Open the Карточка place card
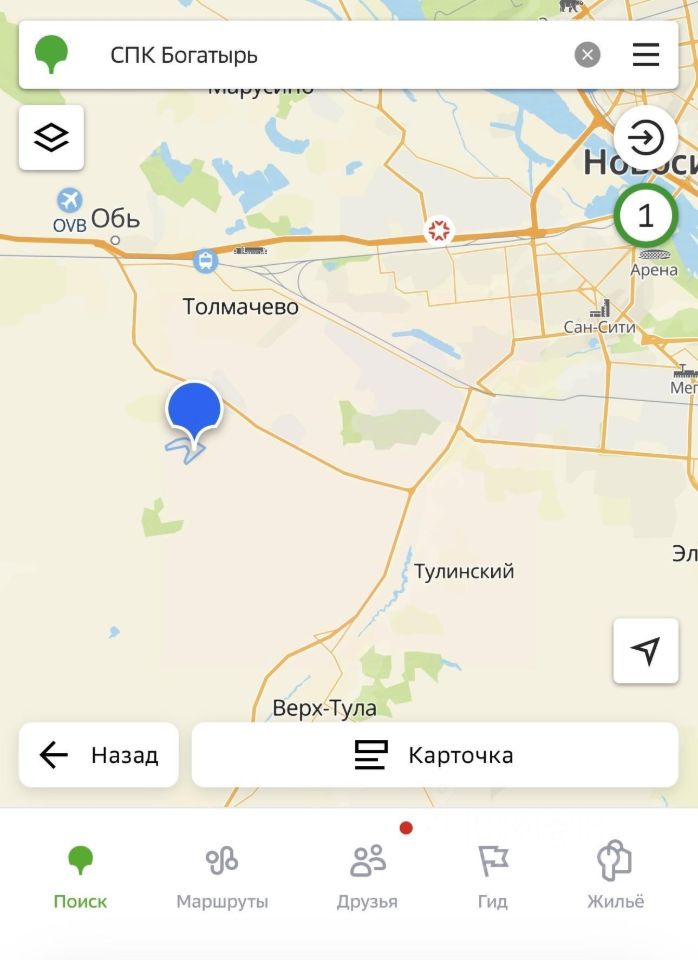This screenshot has width=698, height=960. tap(435, 755)
